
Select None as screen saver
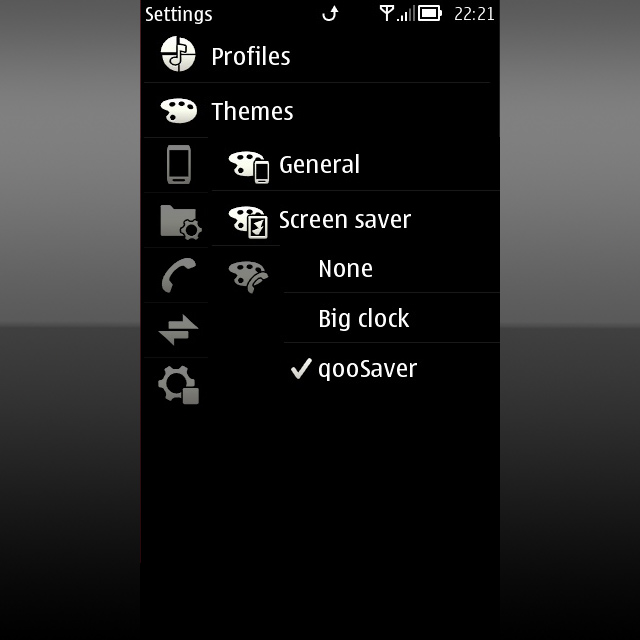pos(345,269)
